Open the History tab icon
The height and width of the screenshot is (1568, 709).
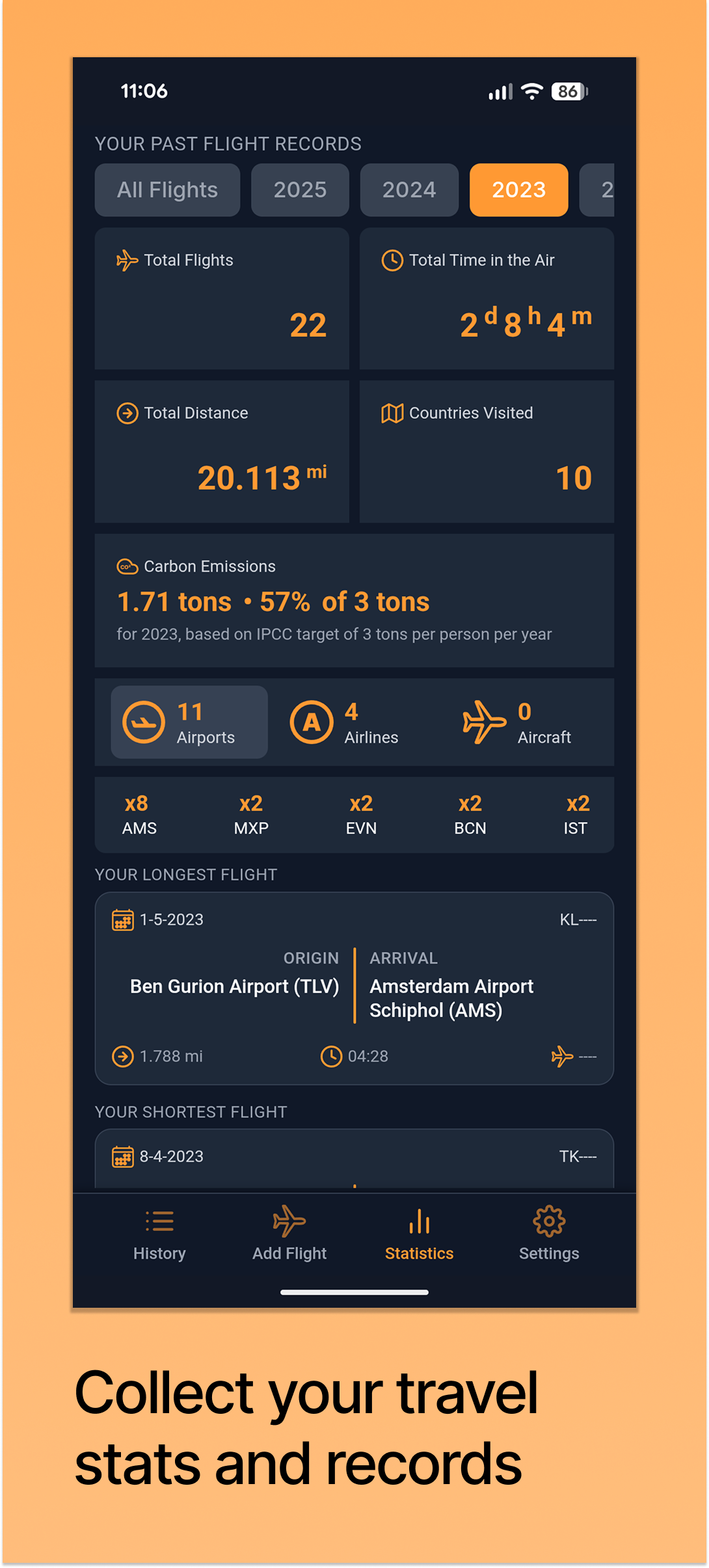click(159, 1221)
